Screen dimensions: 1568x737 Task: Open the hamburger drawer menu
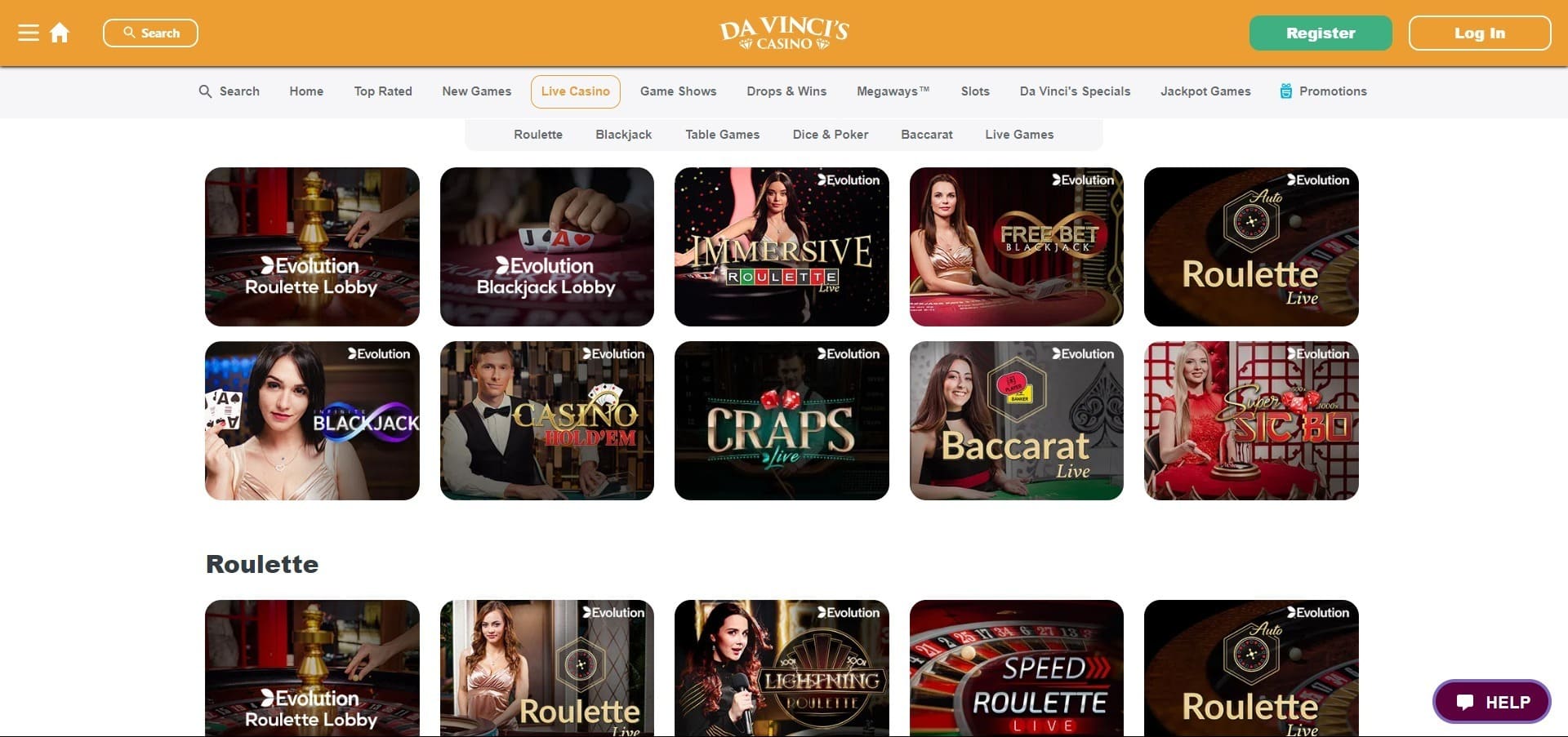point(29,33)
